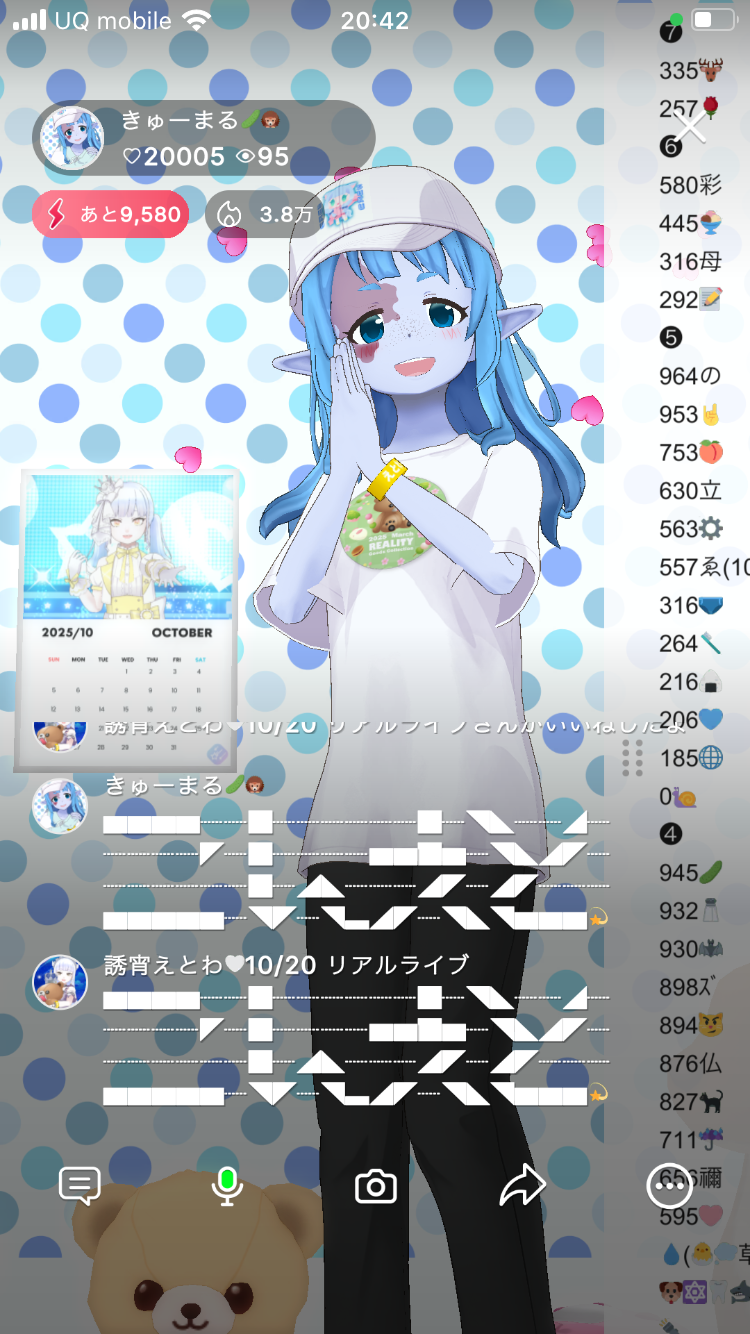
Task: Open きゅーまる's avatar in the comment list
Action: click(60, 806)
